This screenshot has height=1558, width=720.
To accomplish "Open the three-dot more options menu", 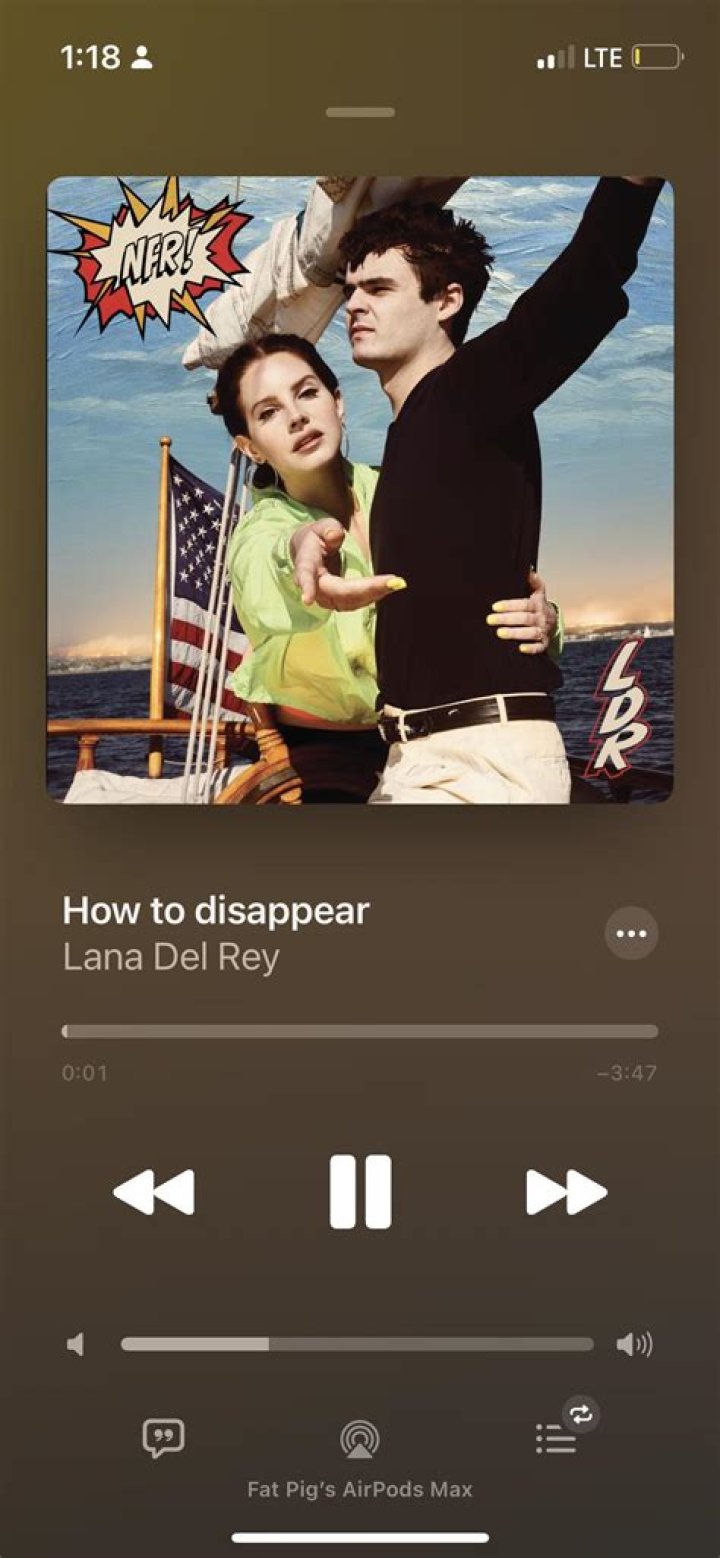I will click(631, 934).
